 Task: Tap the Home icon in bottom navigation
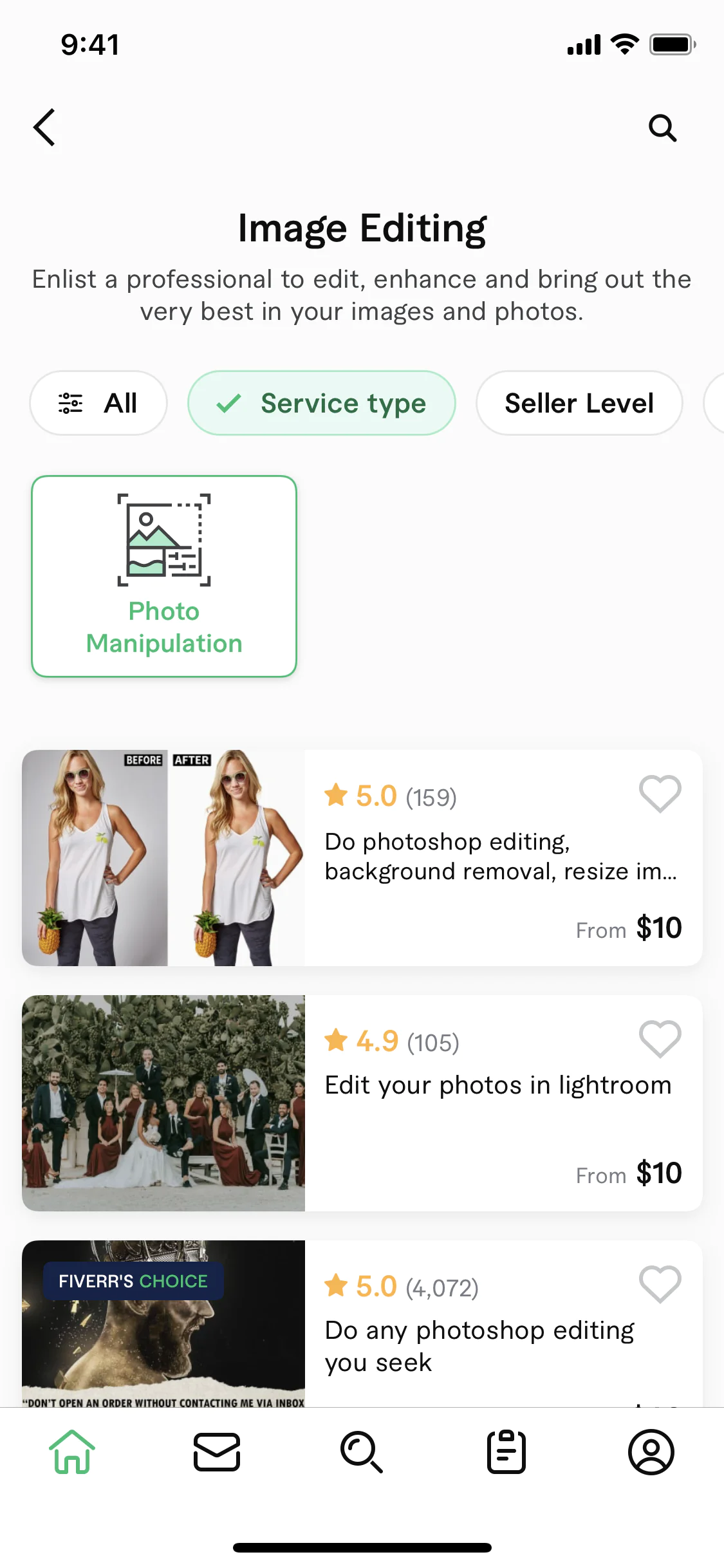(x=72, y=1450)
